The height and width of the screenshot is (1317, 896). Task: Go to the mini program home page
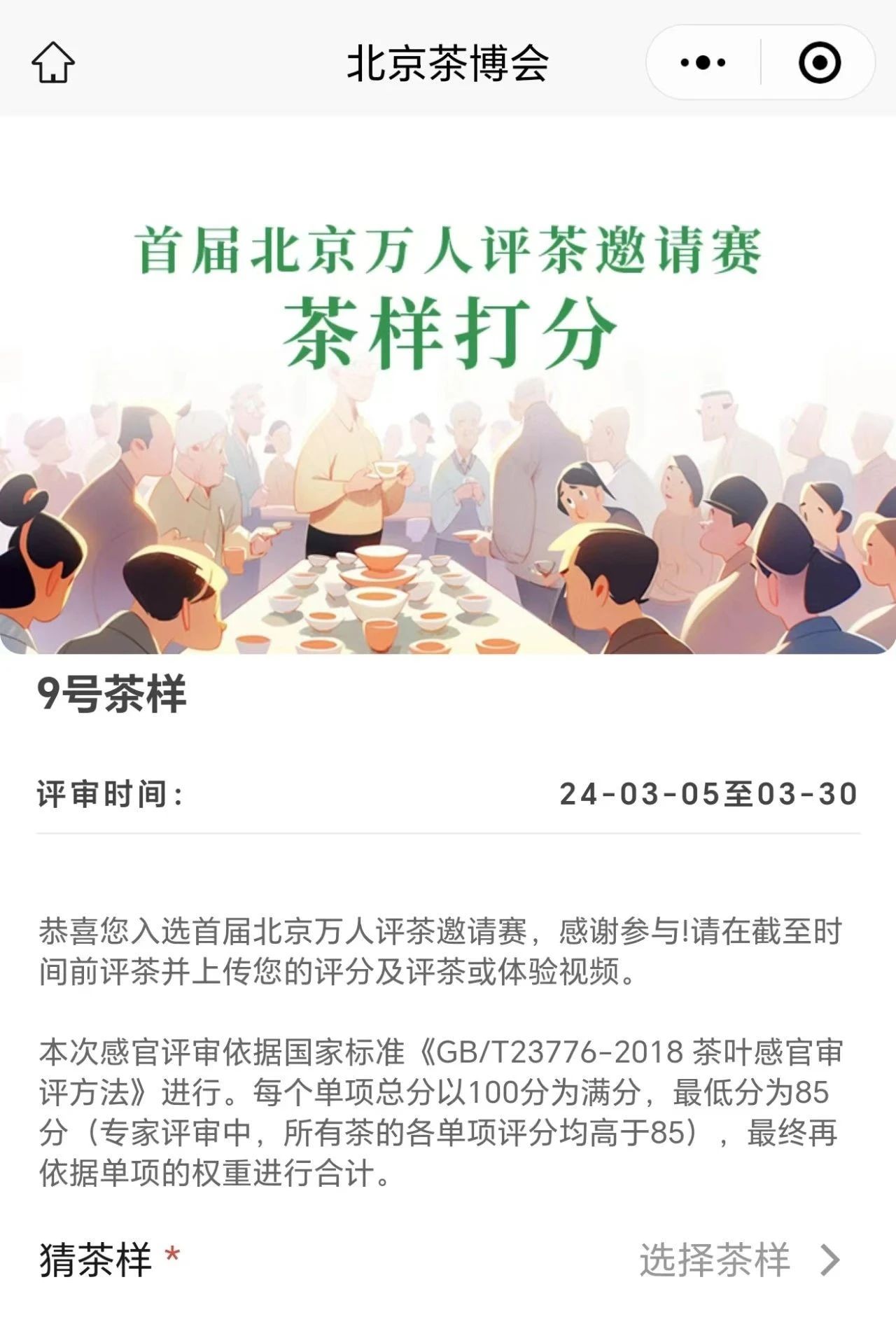[52, 63]
